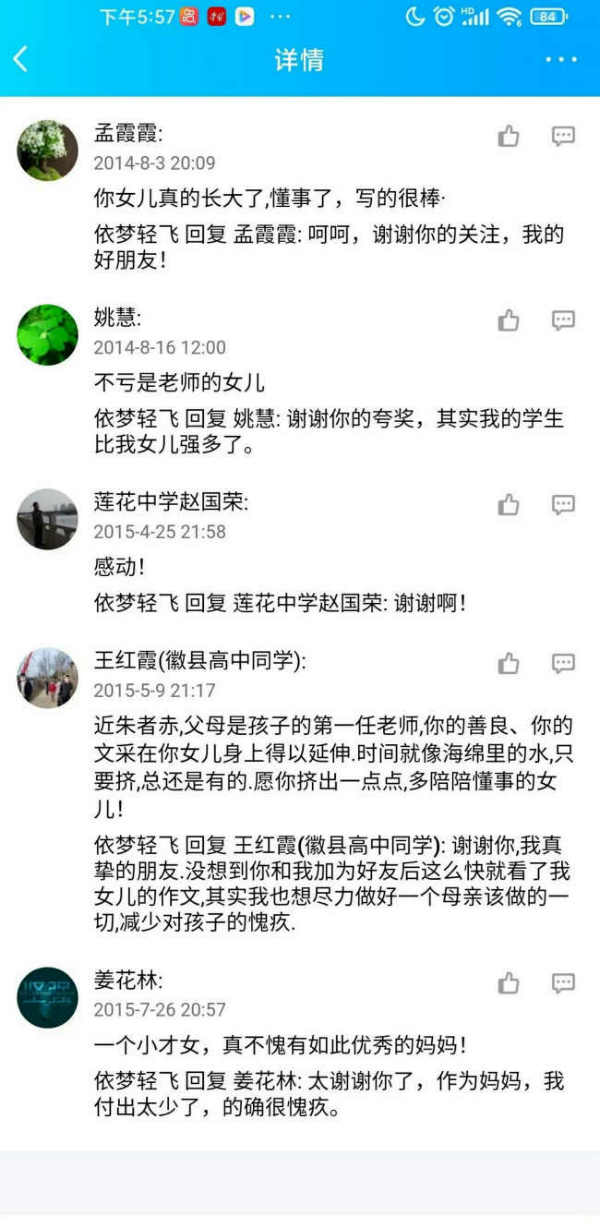Reply to 孟霞霞's comment
The image size is (600, 1228).
(563, 136)
